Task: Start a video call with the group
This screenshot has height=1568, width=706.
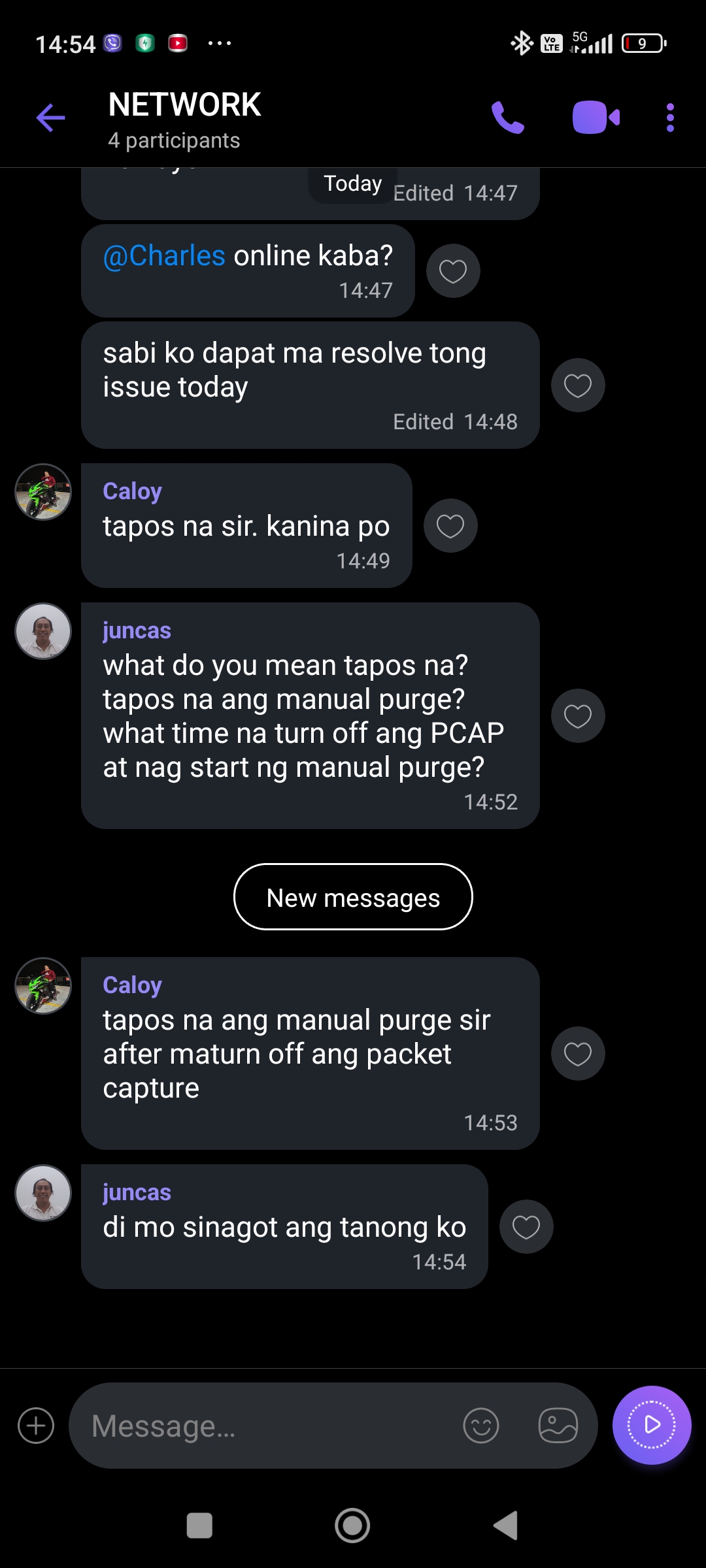Action: point(595,118)
